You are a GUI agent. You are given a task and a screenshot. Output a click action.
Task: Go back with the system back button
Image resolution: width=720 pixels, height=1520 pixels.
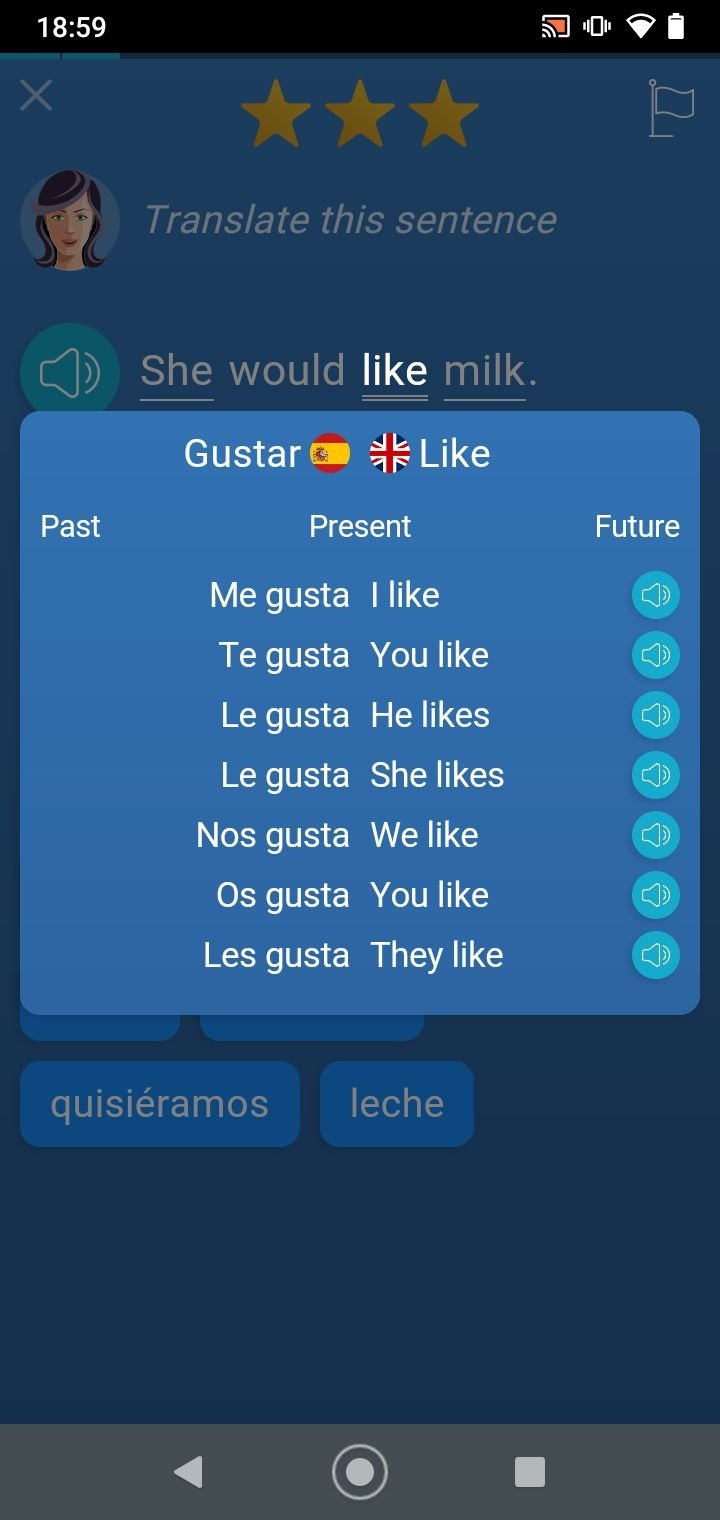[x=188, y=1472]
